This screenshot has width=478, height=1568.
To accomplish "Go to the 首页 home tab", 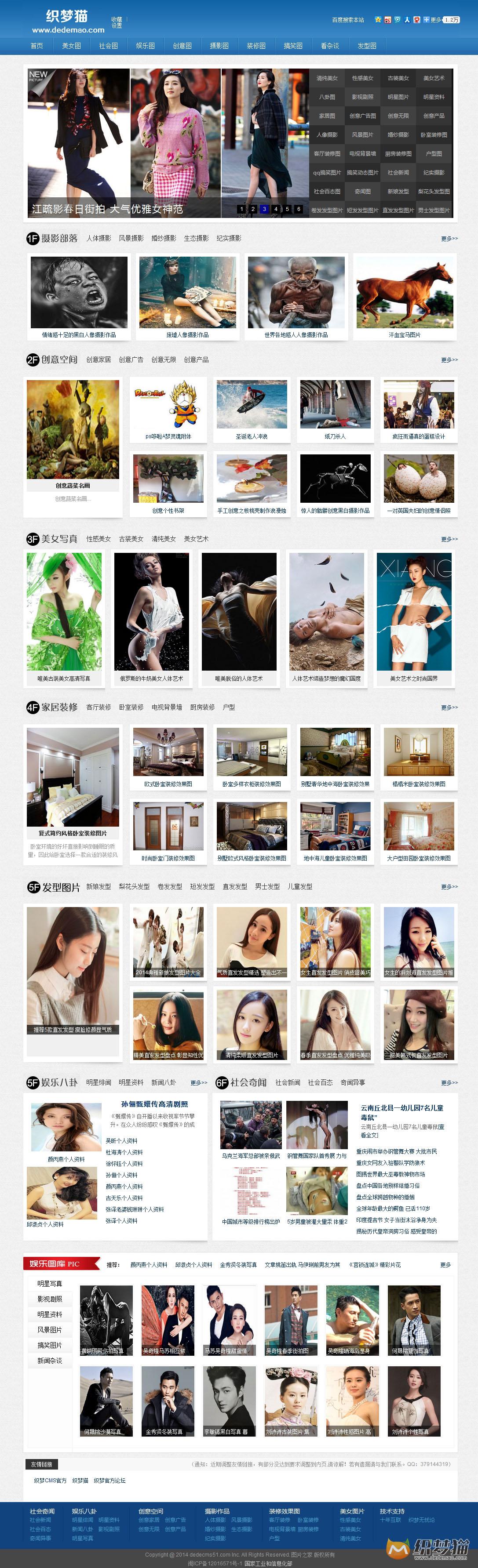I will point(36,46).
